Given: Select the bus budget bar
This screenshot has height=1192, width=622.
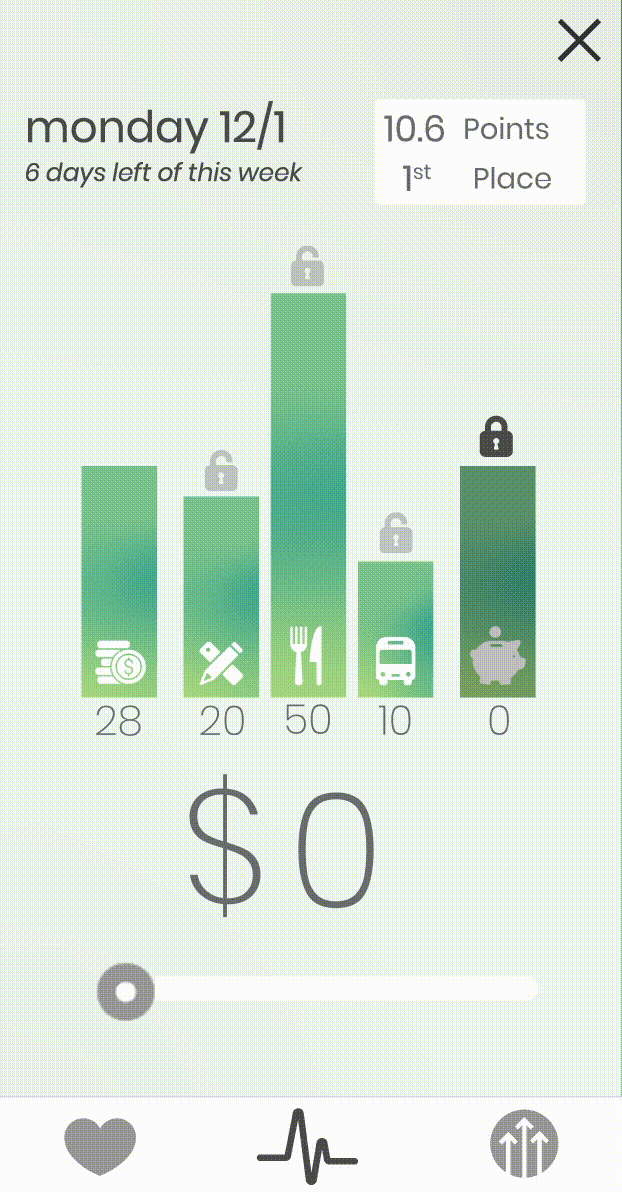Looking at the screenshot, I should click(x=396, y=628).
